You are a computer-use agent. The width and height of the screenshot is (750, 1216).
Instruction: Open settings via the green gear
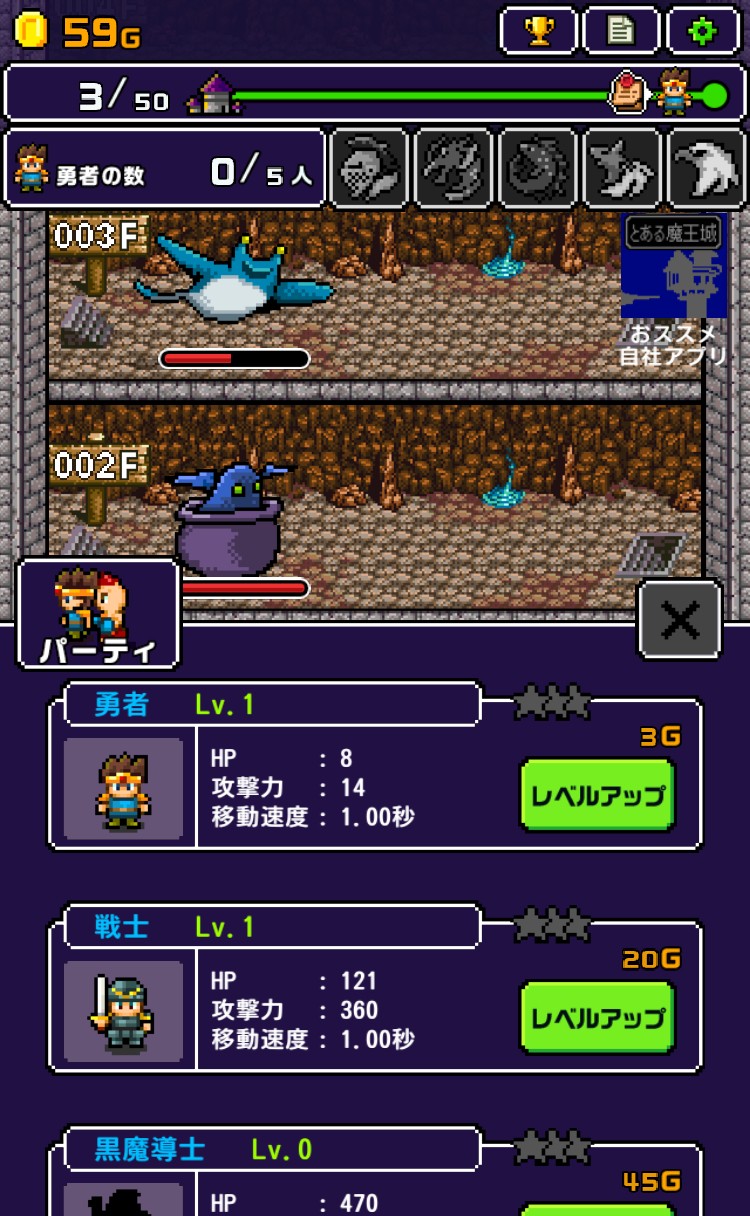click(703, 31)
